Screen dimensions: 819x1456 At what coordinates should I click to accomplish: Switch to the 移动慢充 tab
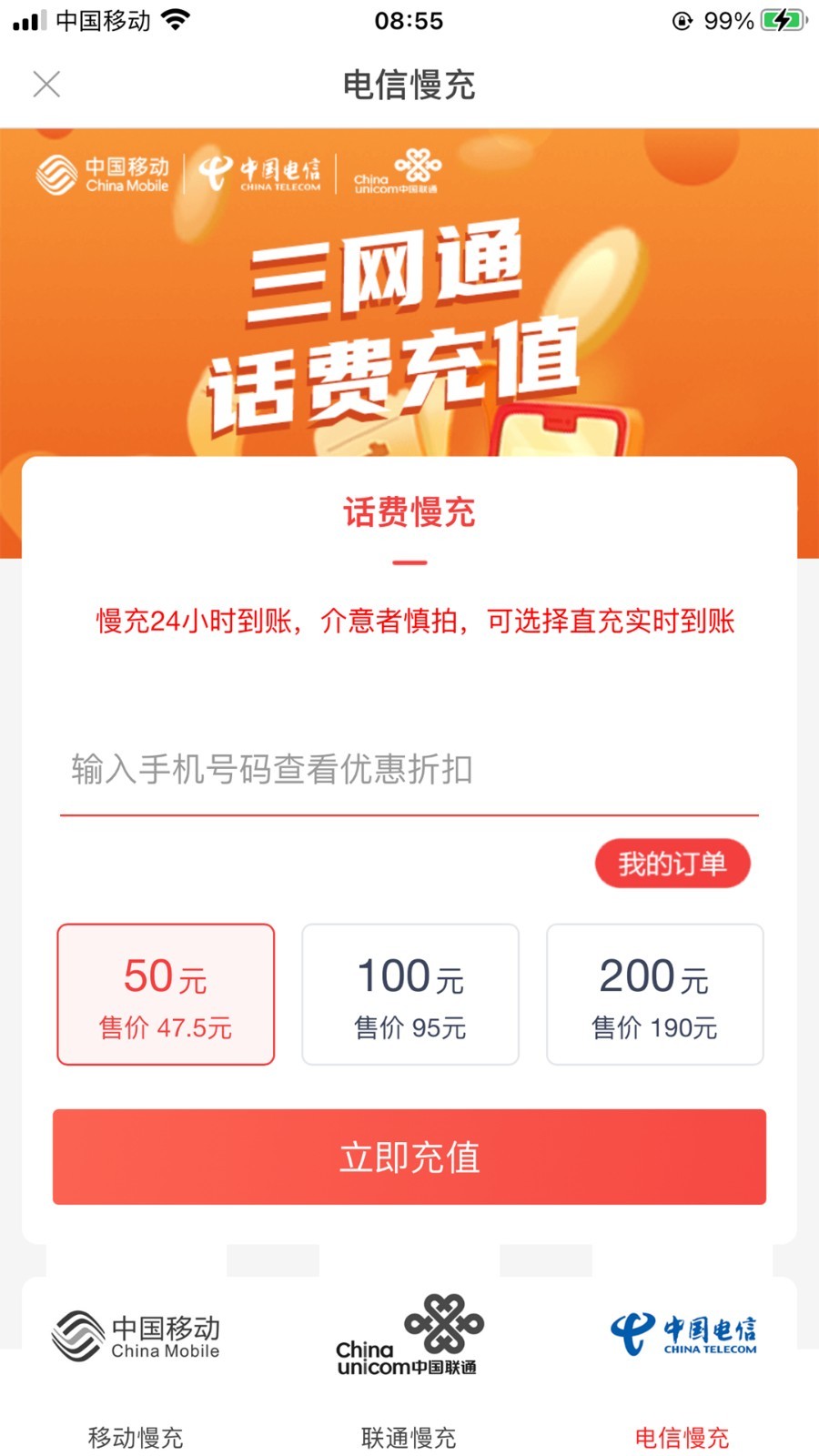136,1374
